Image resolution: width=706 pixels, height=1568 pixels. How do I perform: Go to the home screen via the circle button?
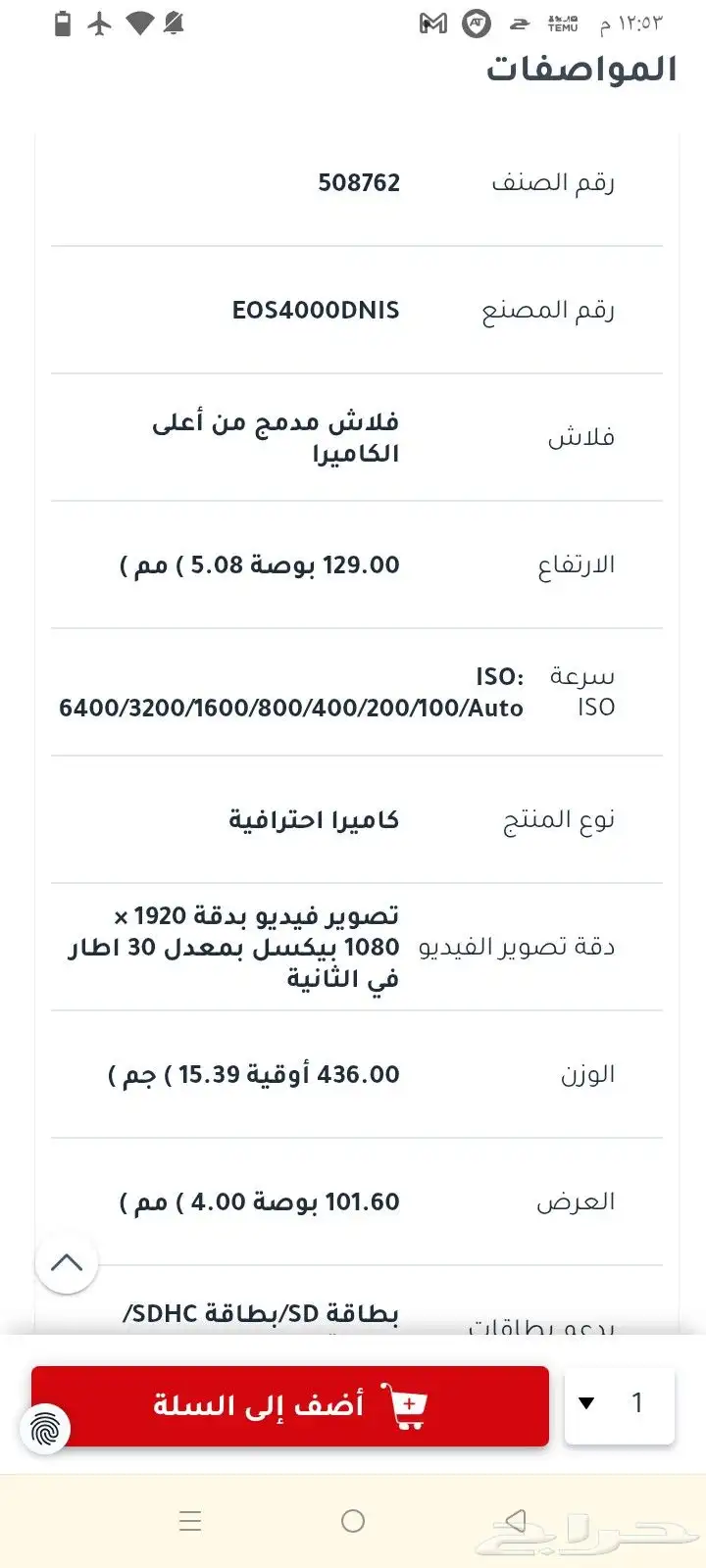pyautogui.click(x=353, y=1521)
